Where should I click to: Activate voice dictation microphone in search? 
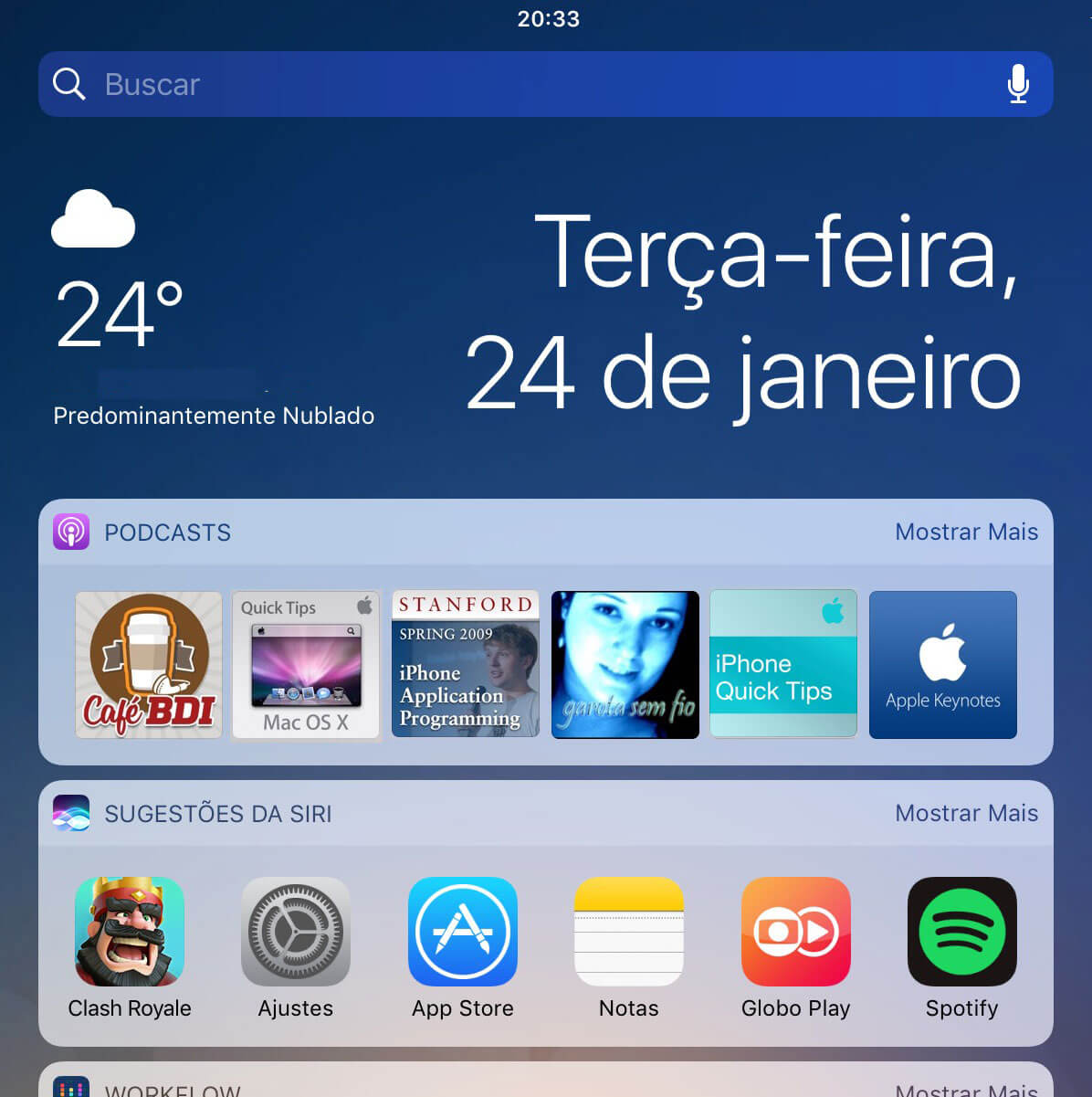point(1018,84)
